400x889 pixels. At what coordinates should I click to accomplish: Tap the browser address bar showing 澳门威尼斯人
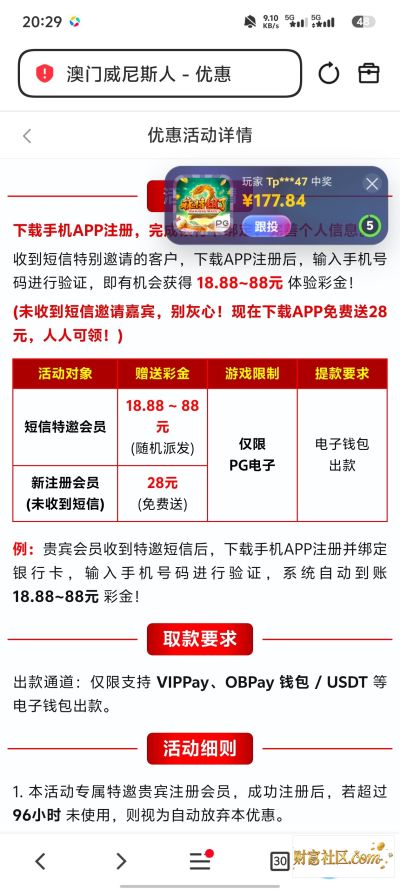pyautogui.click(x=160, y=74)
